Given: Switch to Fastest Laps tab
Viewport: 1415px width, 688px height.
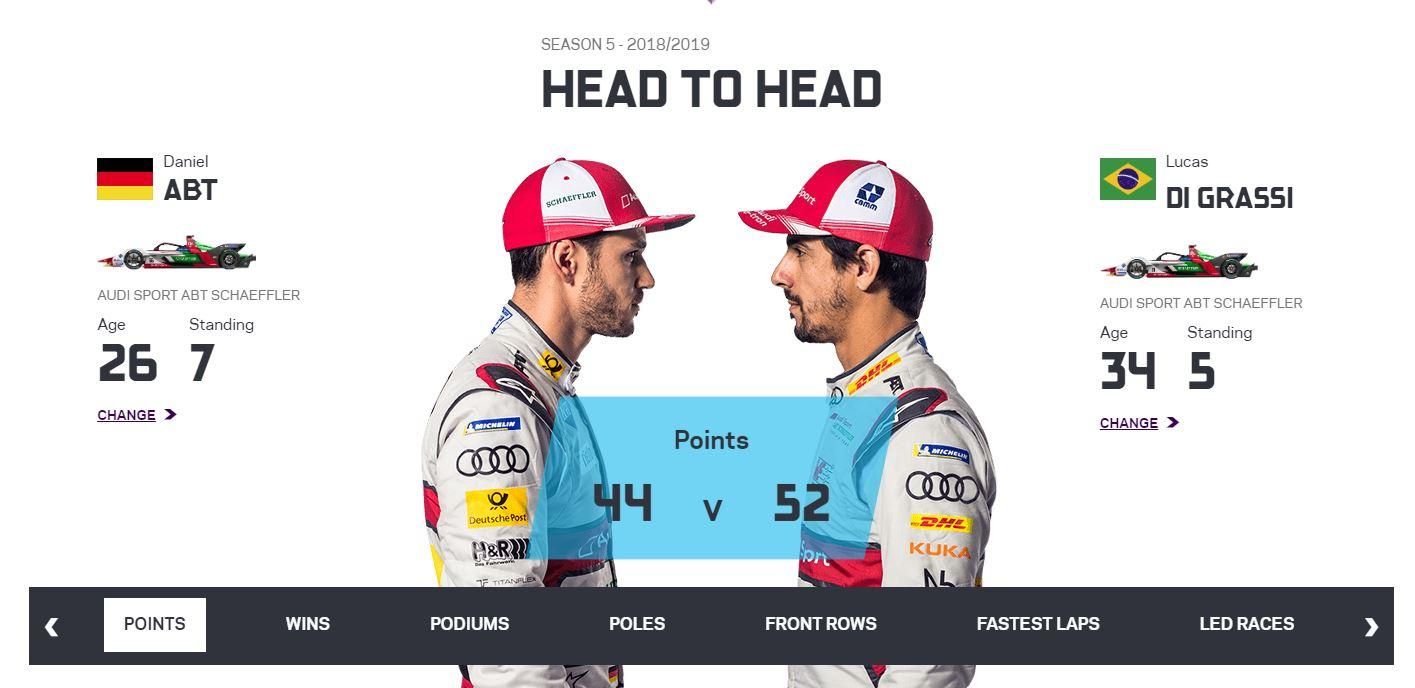Looking at the screenshot, I should tap(1037, 624).
